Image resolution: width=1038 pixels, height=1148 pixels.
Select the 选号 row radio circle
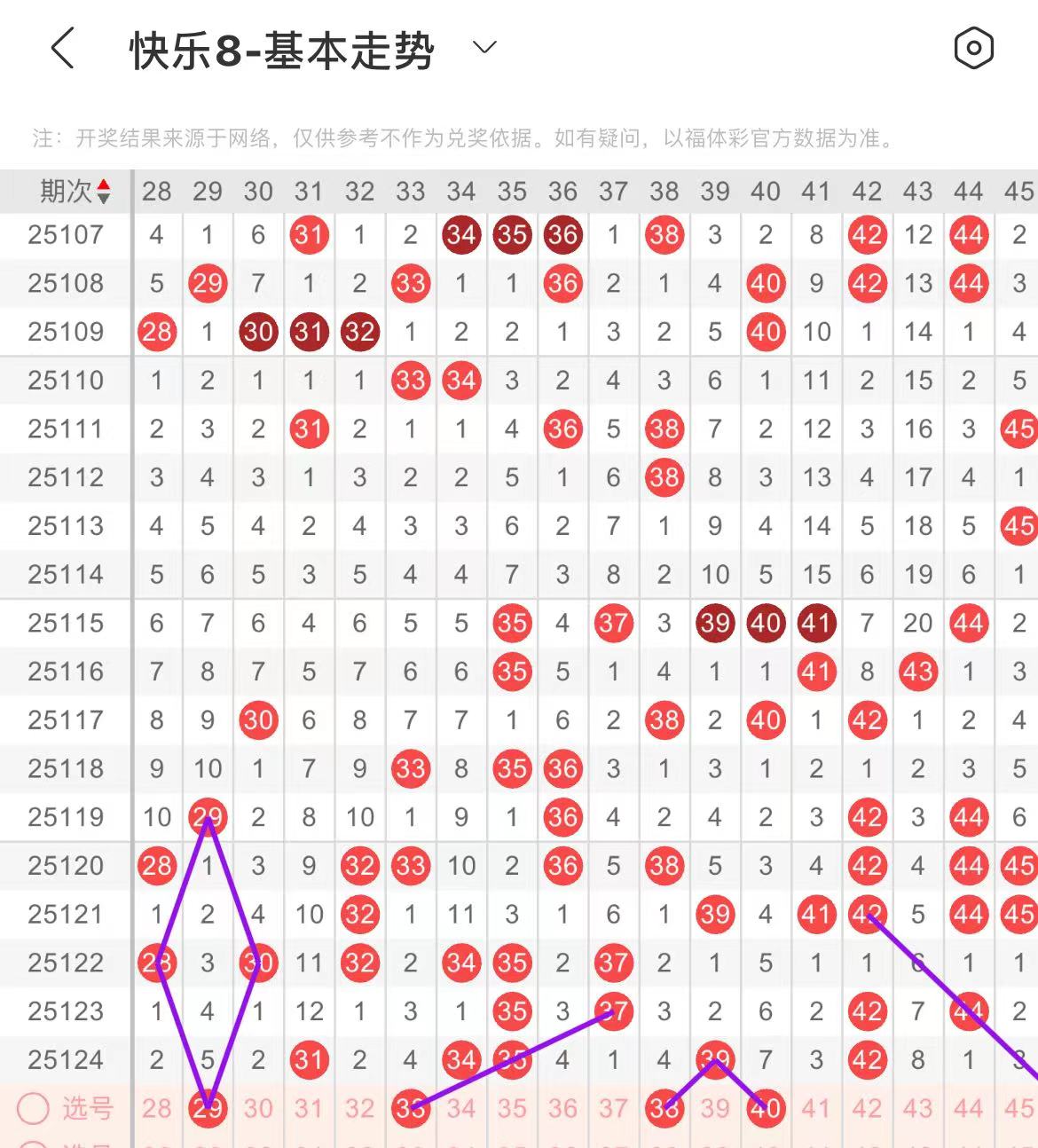(34, 1108)
